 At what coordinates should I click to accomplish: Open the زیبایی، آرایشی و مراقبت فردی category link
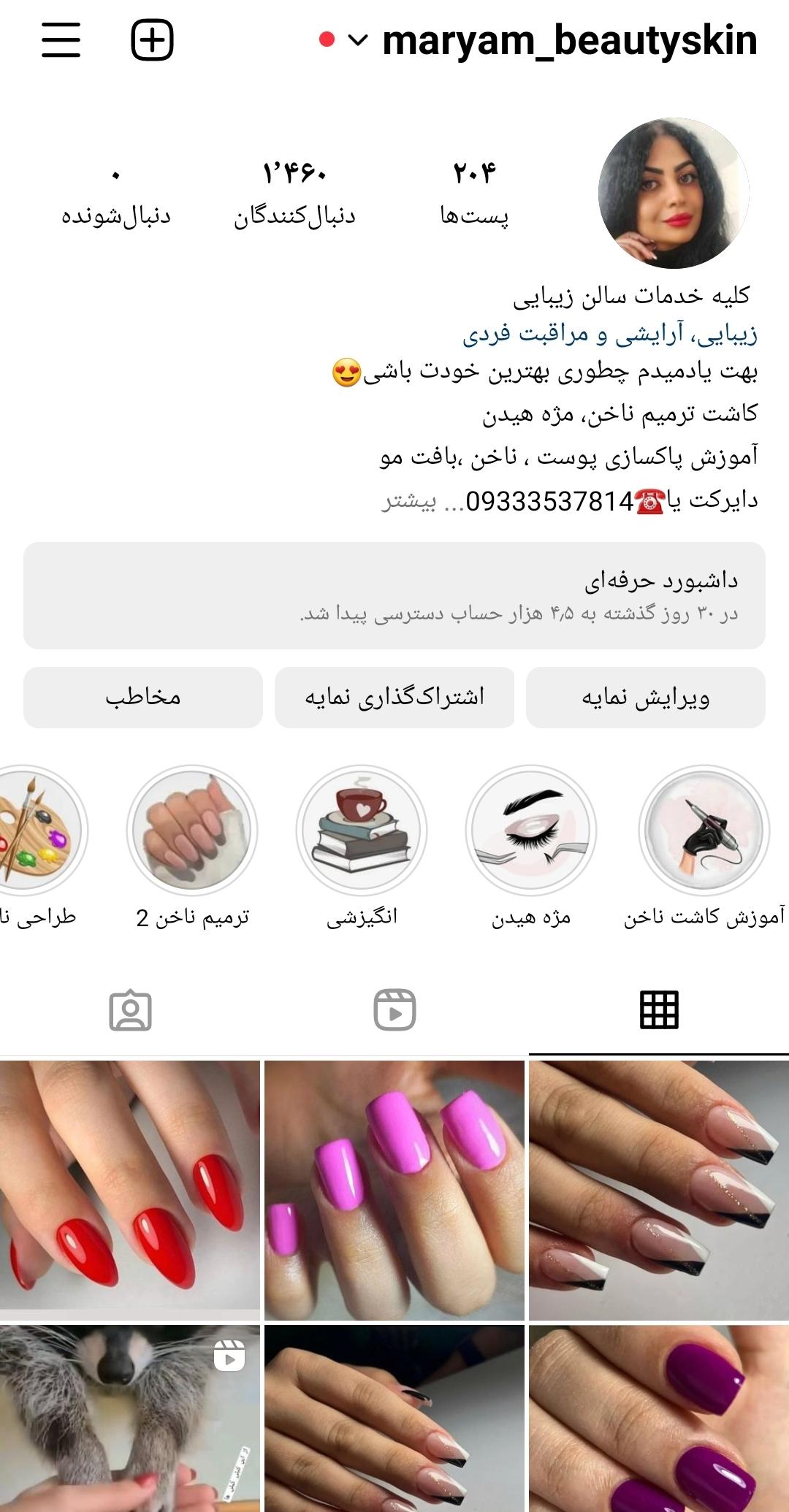(610, 334)
